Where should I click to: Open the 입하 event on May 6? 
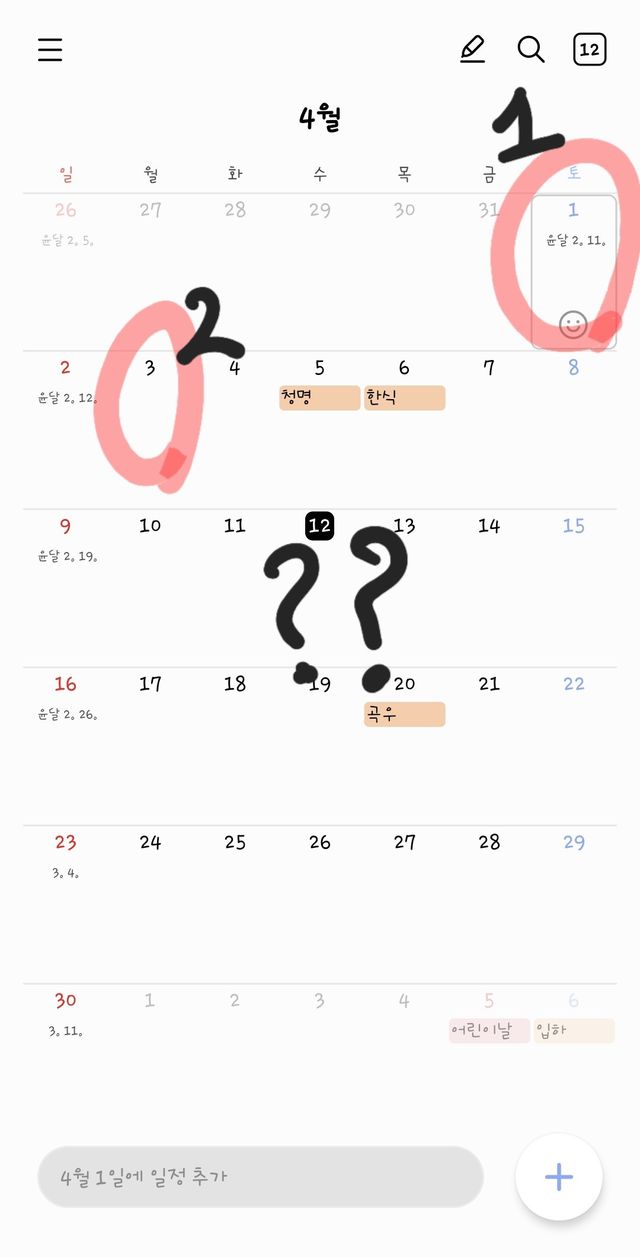pos(573,1030)
